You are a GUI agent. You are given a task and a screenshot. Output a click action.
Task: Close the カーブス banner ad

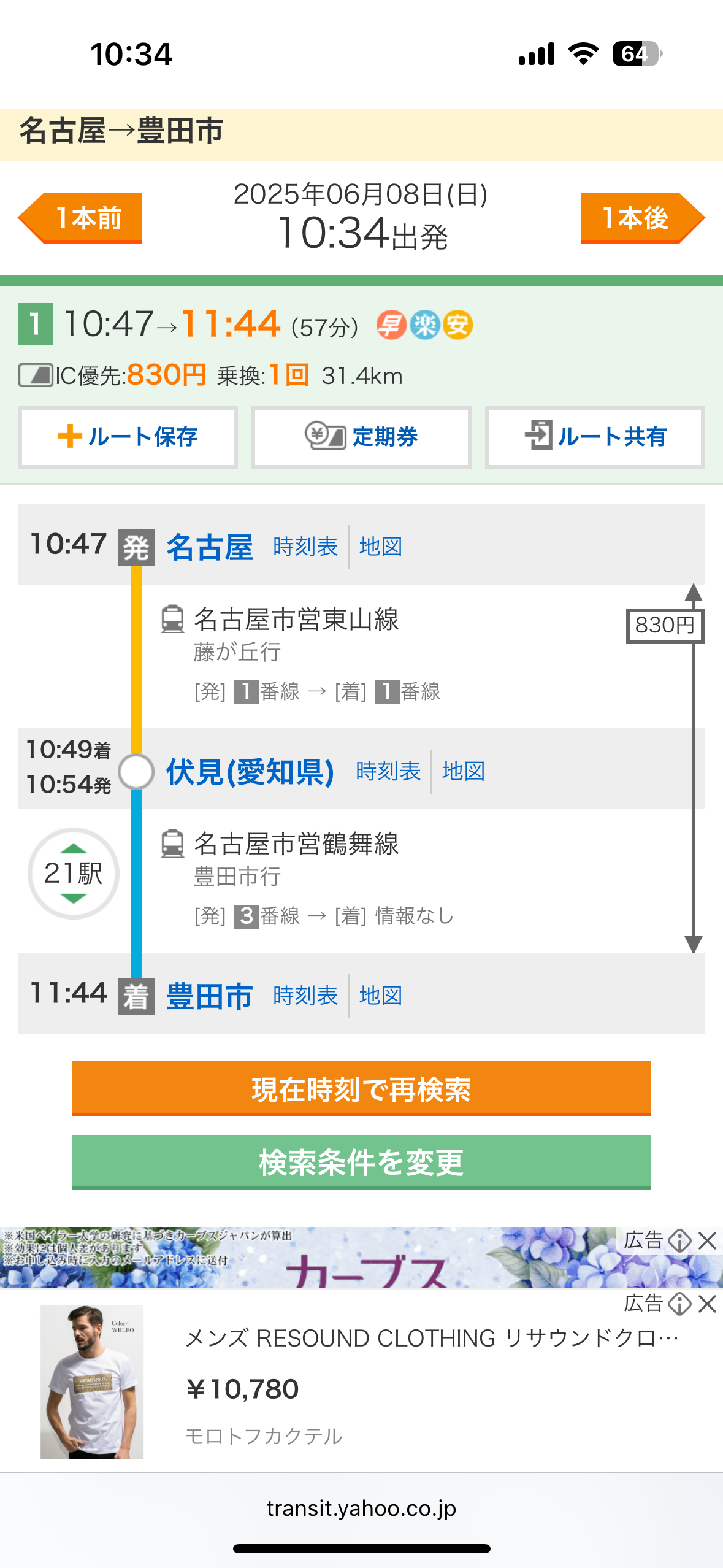(x=708, y=1240)
